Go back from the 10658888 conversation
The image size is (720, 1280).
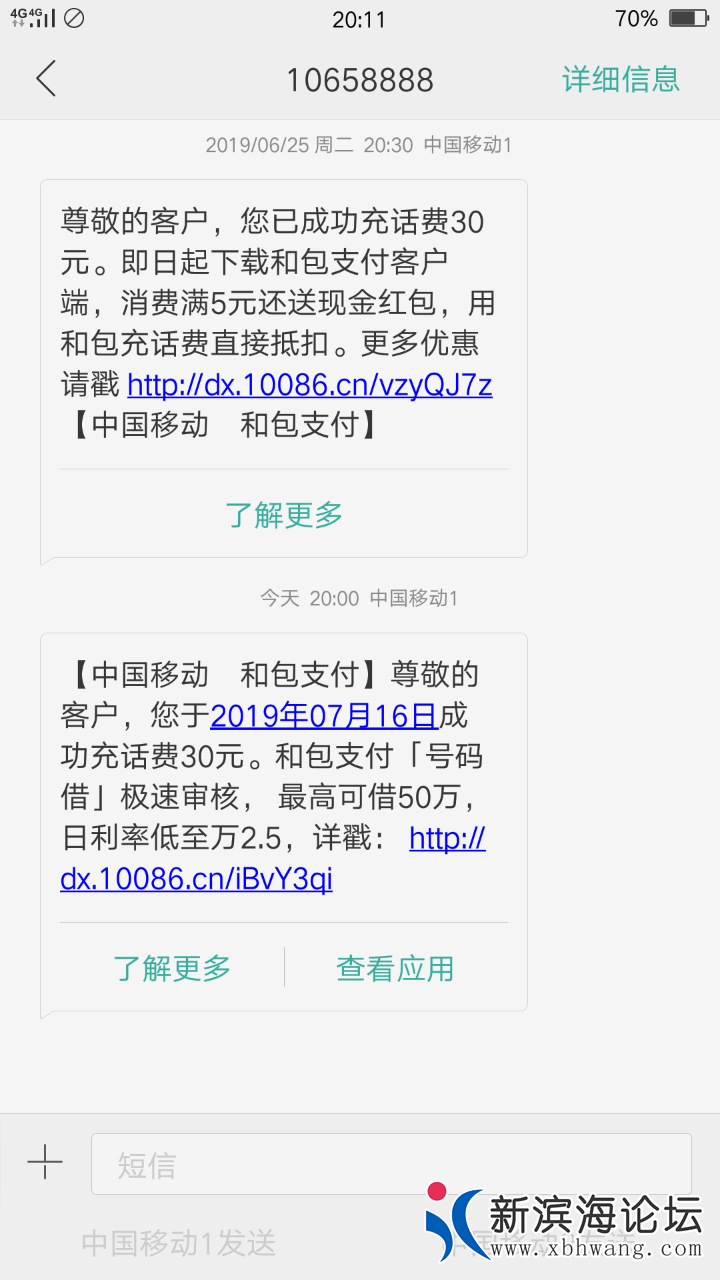pyautogui.click(x=46, y=79)
